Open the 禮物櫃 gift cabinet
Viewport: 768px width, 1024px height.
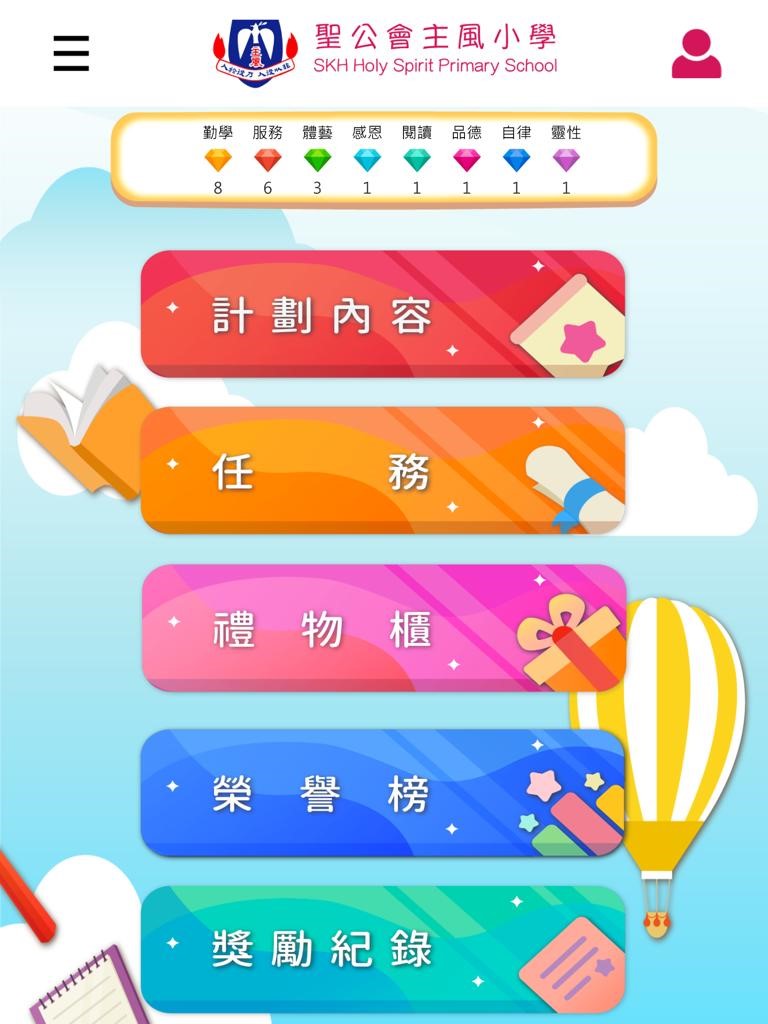point(382,628)
